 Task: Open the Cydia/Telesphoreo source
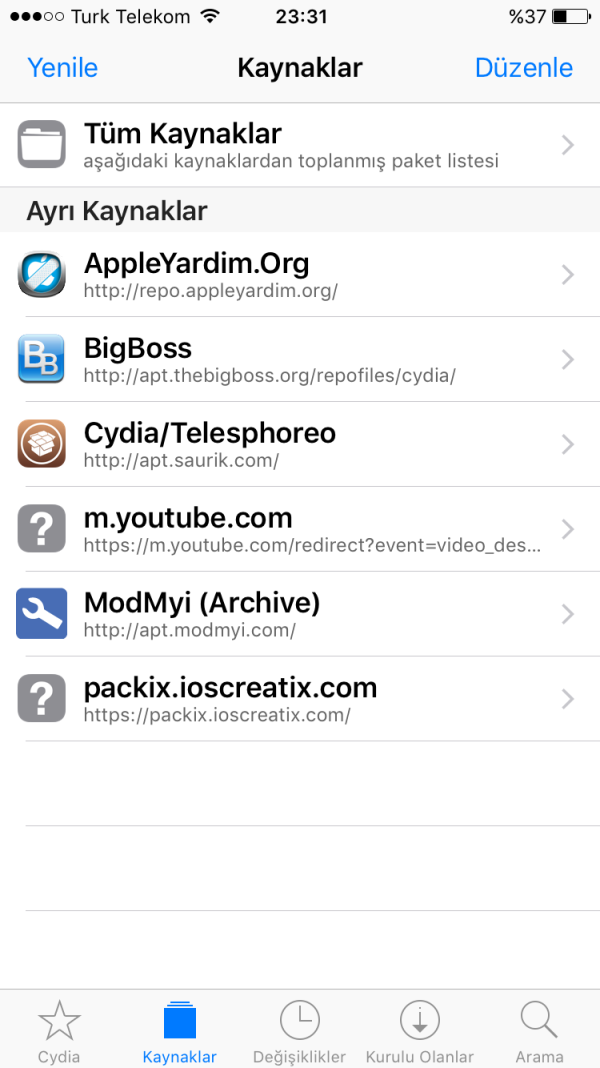(x=300, y=444)
